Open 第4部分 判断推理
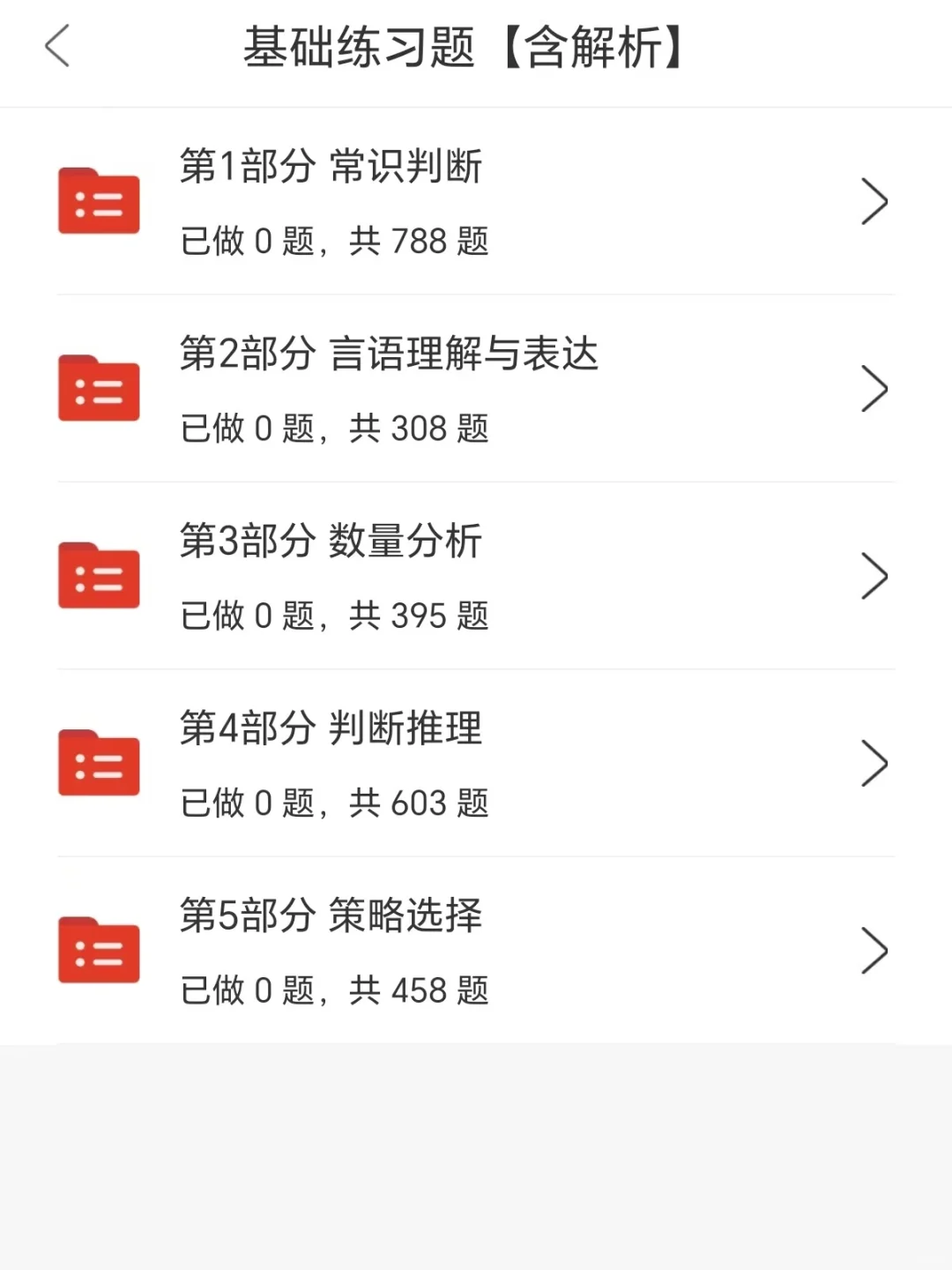 click(476, 764)
